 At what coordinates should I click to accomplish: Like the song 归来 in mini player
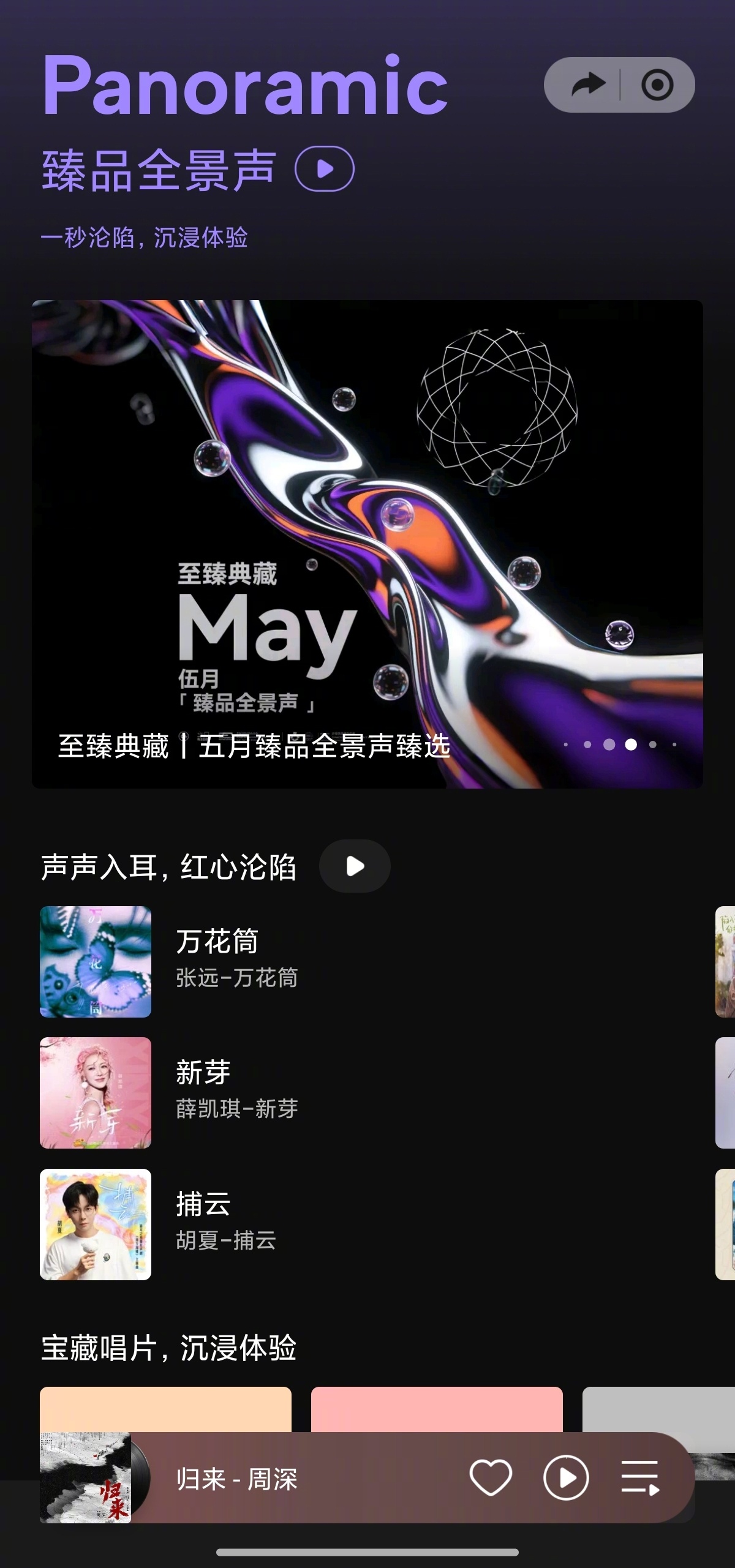tap(491, 1478)
